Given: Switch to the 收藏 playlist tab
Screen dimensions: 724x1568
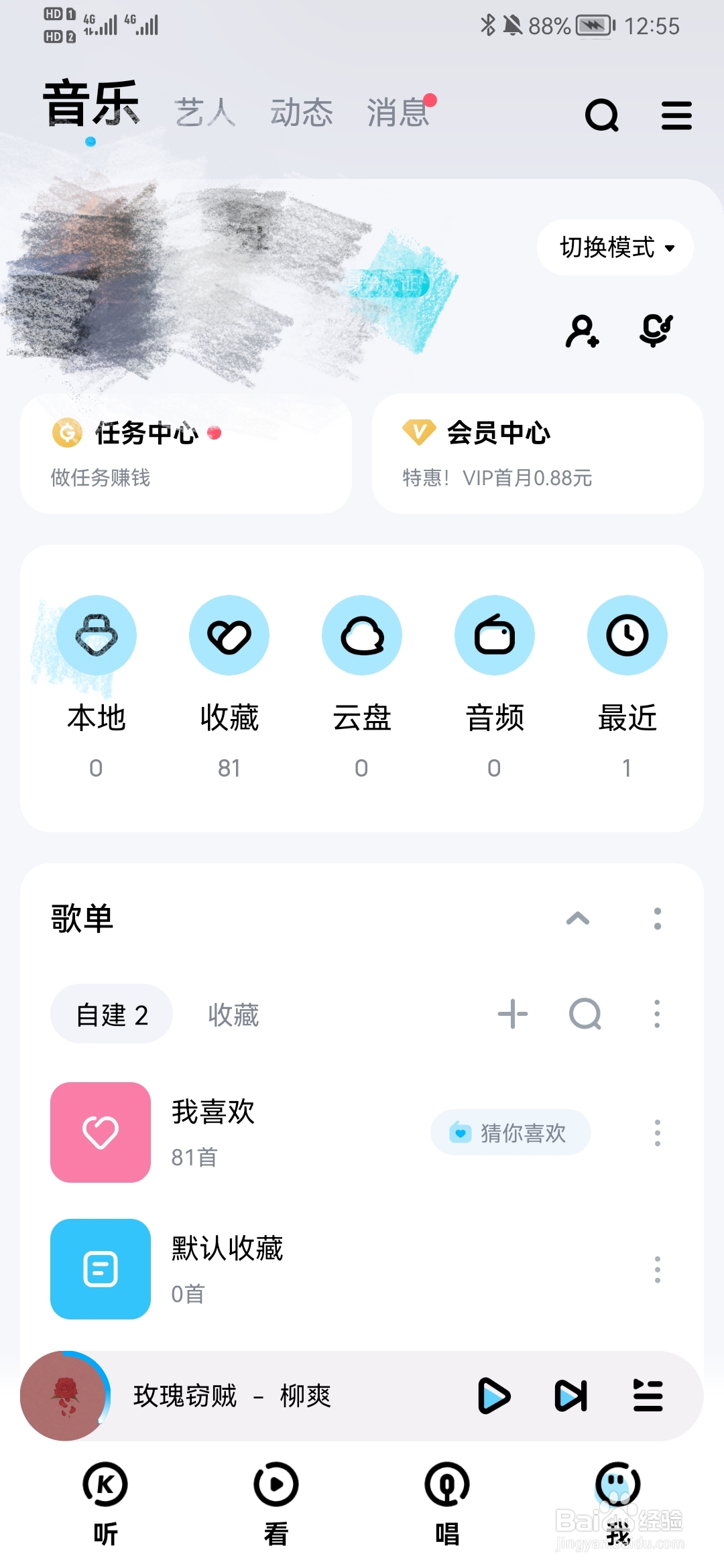Looking at the screenshot, I should point(233,1014).
